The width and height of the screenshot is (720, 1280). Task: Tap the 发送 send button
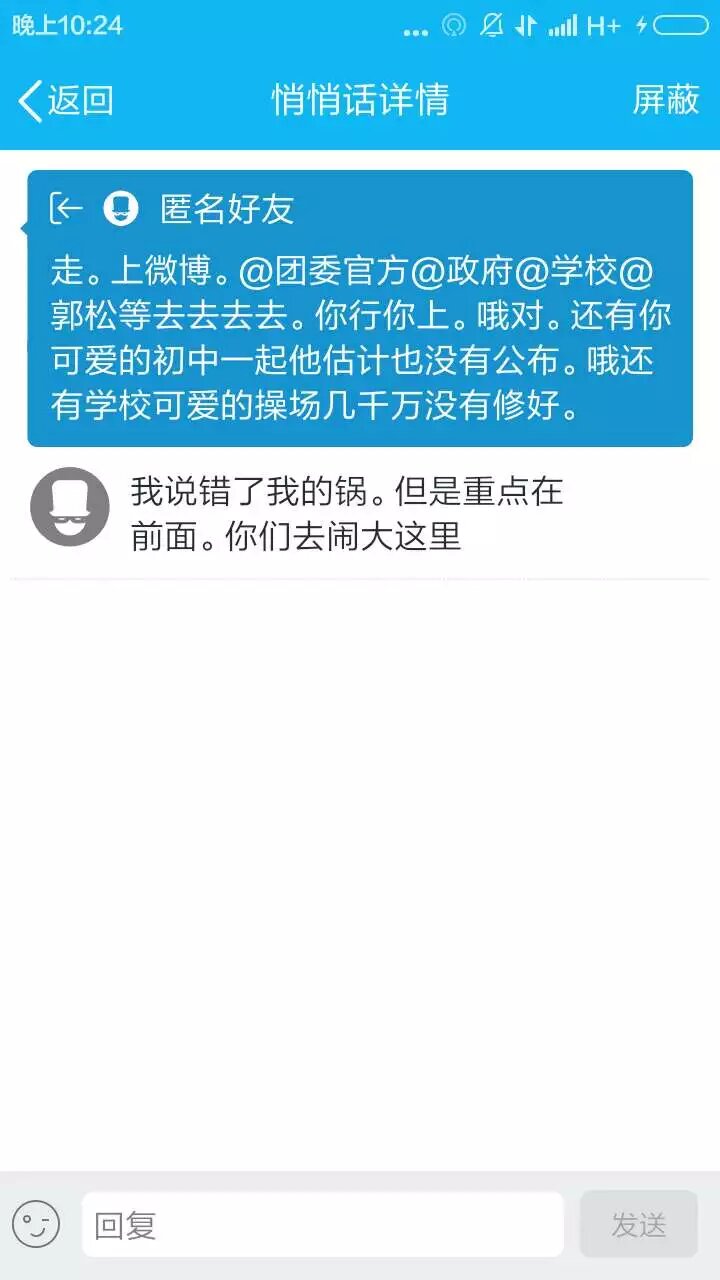pyautogui.click(x=638, y=1224)
